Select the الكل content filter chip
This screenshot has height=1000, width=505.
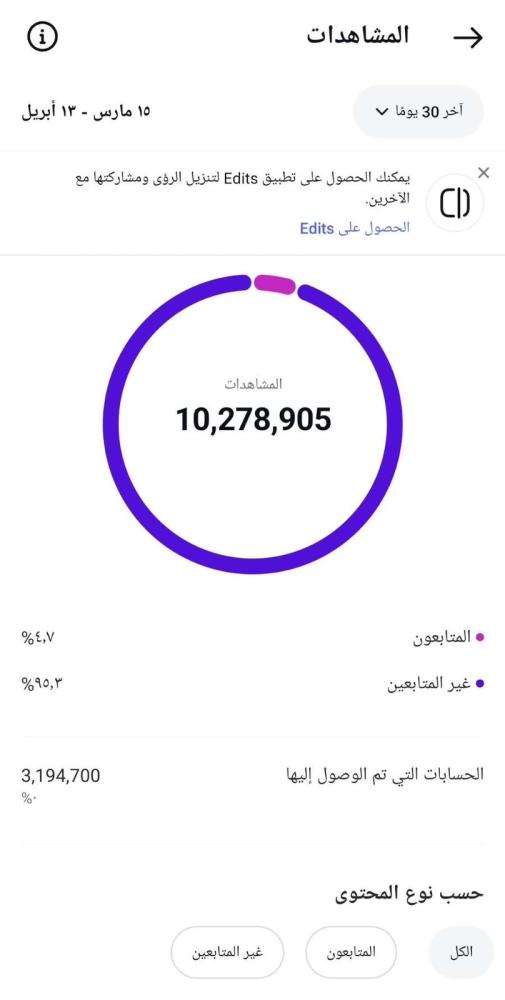coord(462,952)
